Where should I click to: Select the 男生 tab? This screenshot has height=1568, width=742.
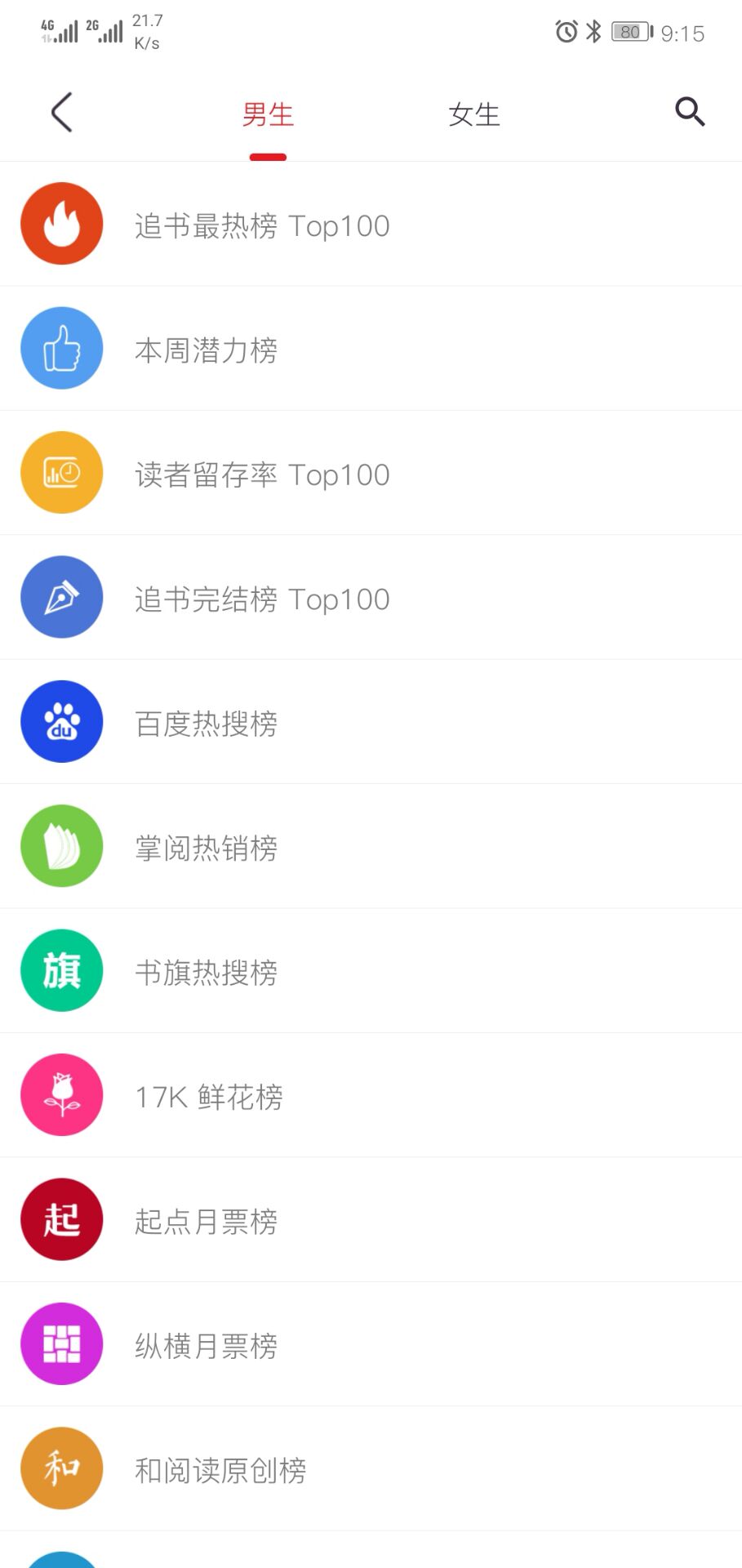tap(268, 114)
